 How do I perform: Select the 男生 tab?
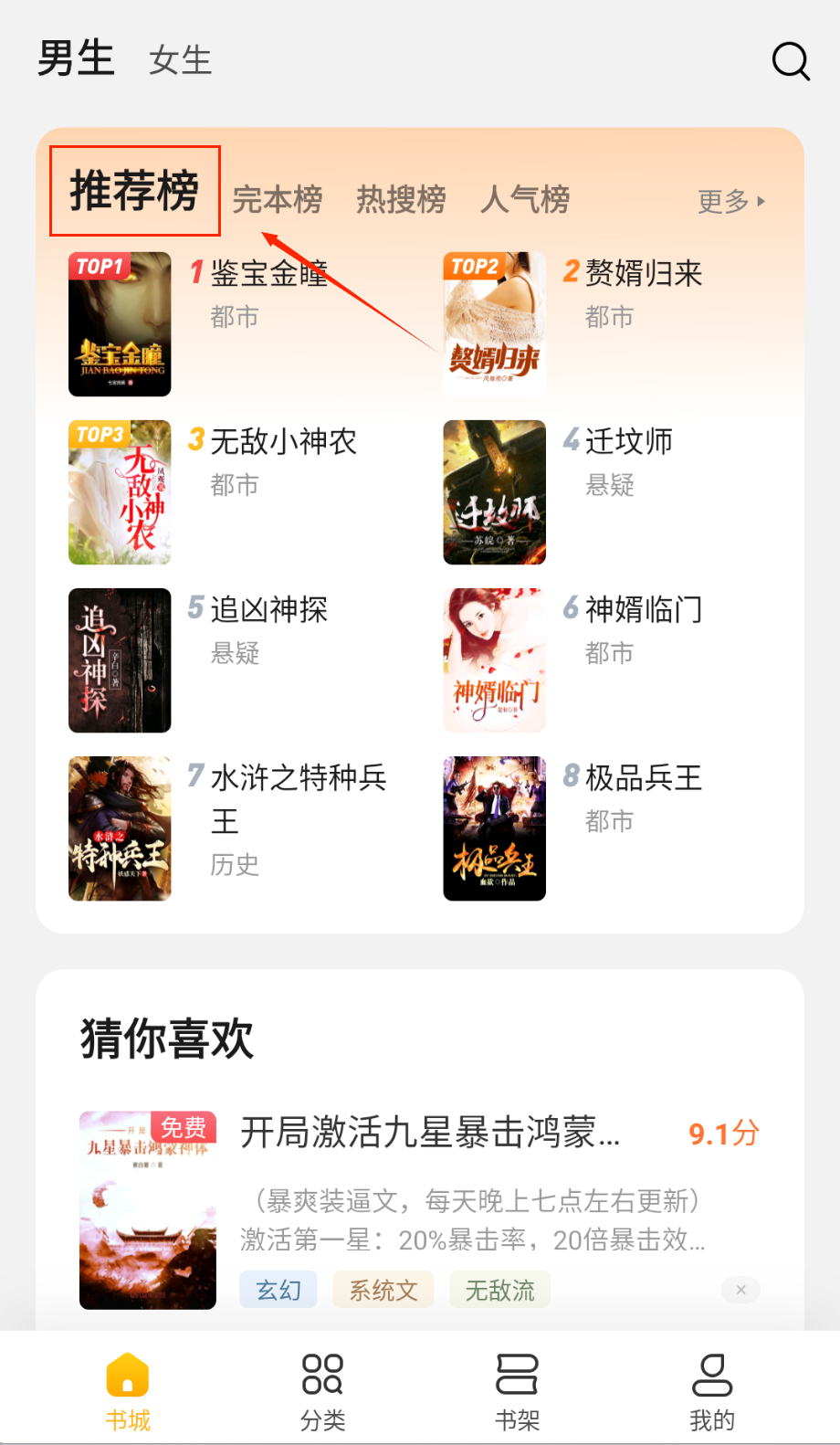coord(76,58)
